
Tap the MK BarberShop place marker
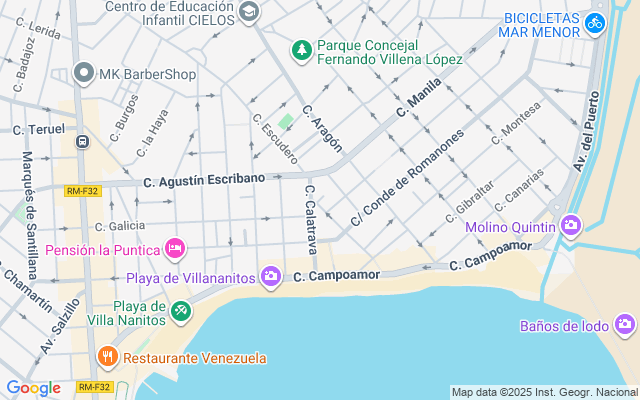pyautogui.click(x=84, y=73)
